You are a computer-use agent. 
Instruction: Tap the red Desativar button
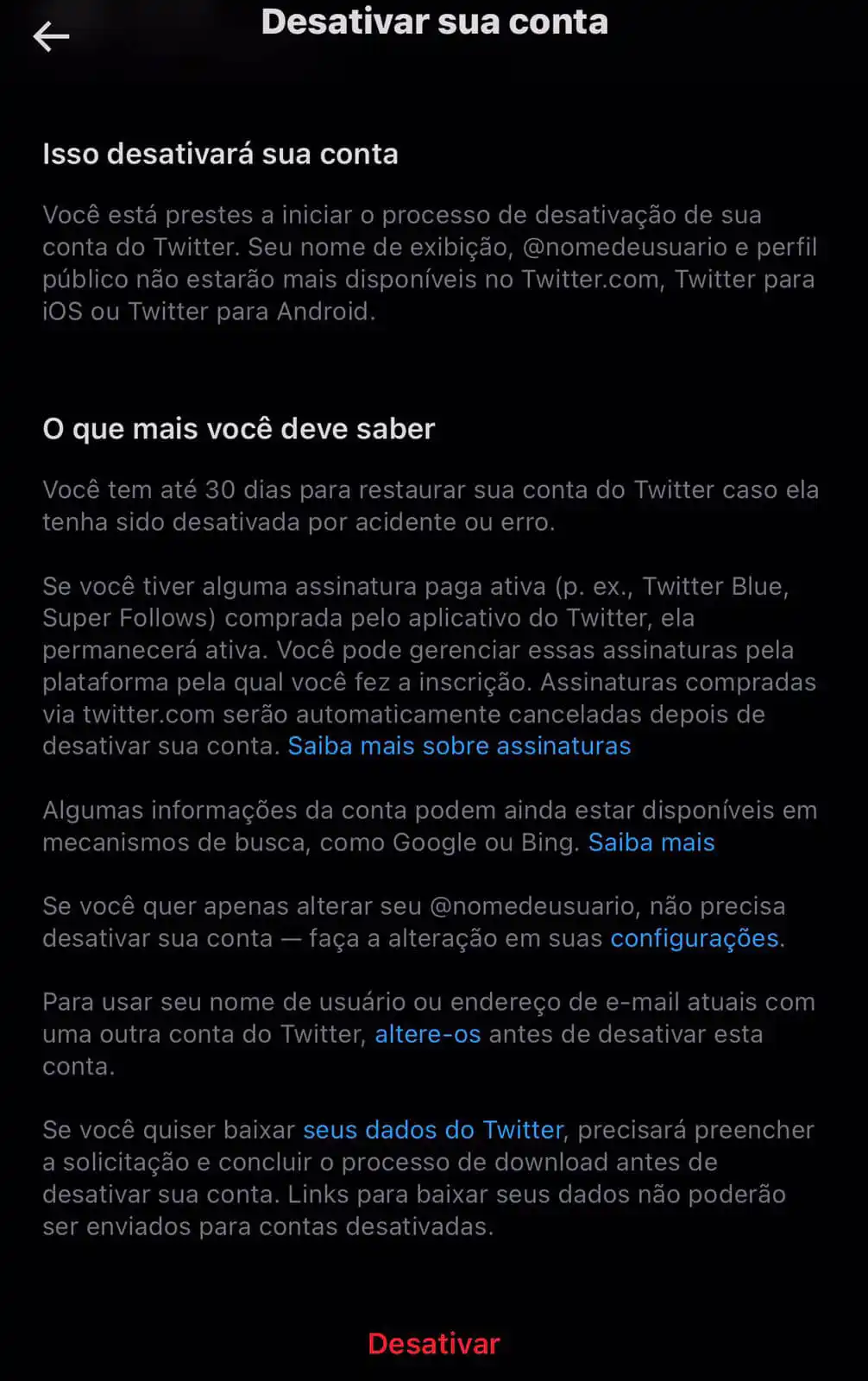434,1343
